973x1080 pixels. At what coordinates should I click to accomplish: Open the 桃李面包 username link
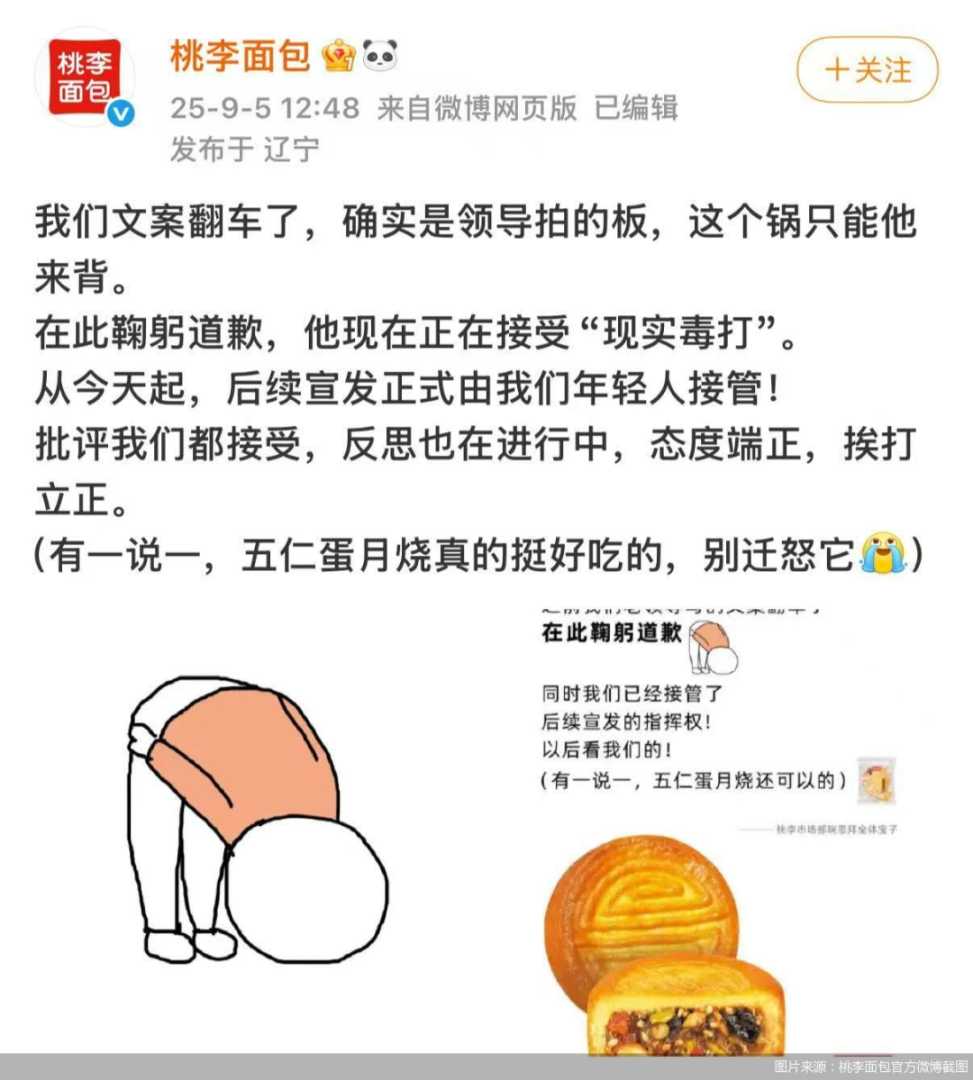coord(240,57)
